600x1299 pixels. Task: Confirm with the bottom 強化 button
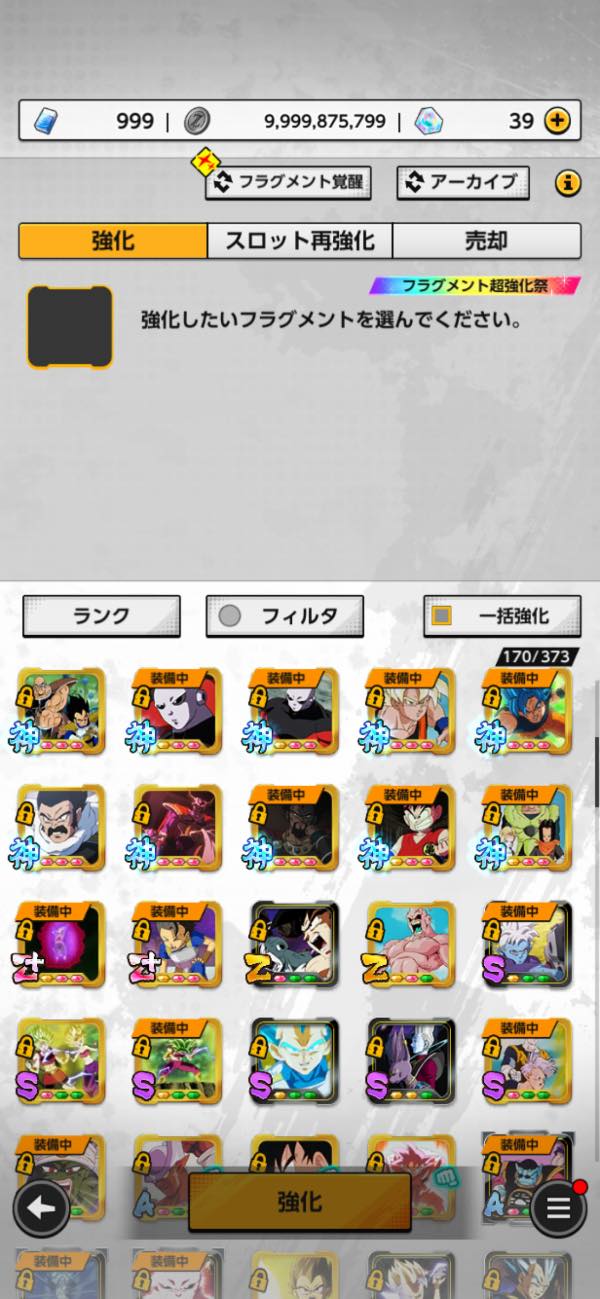[299, 1201]
